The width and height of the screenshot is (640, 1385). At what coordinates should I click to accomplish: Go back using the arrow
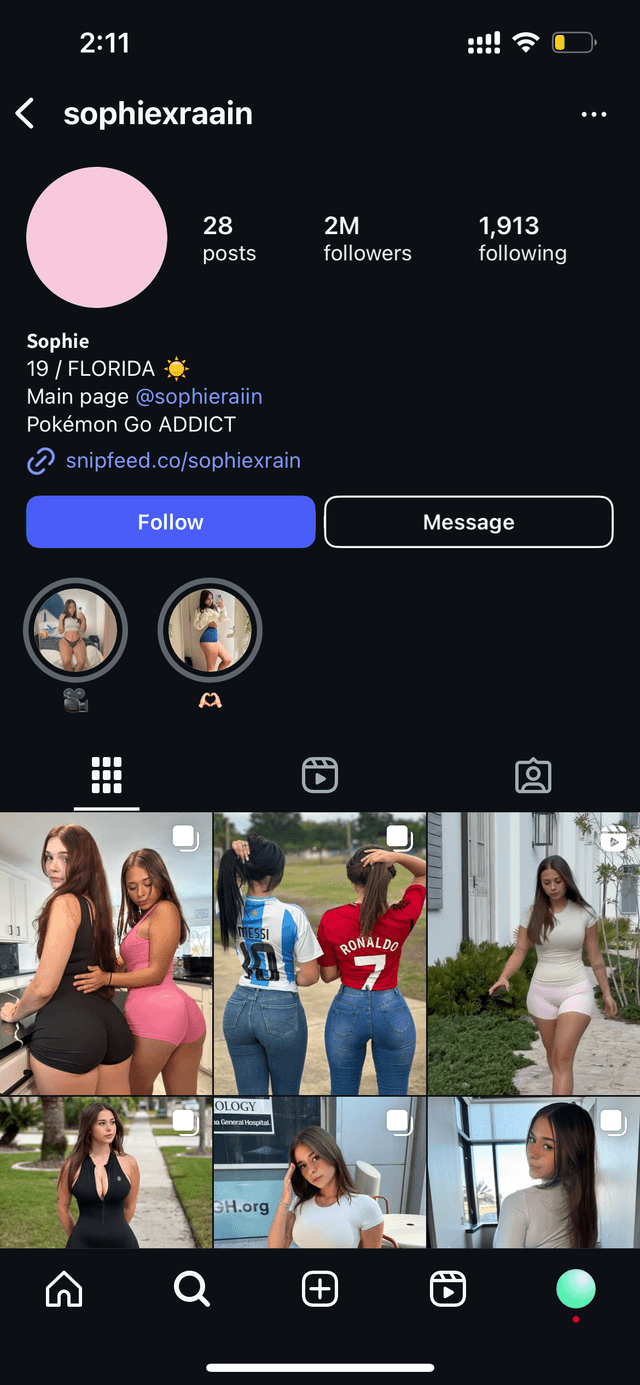[x=26, y=114]
